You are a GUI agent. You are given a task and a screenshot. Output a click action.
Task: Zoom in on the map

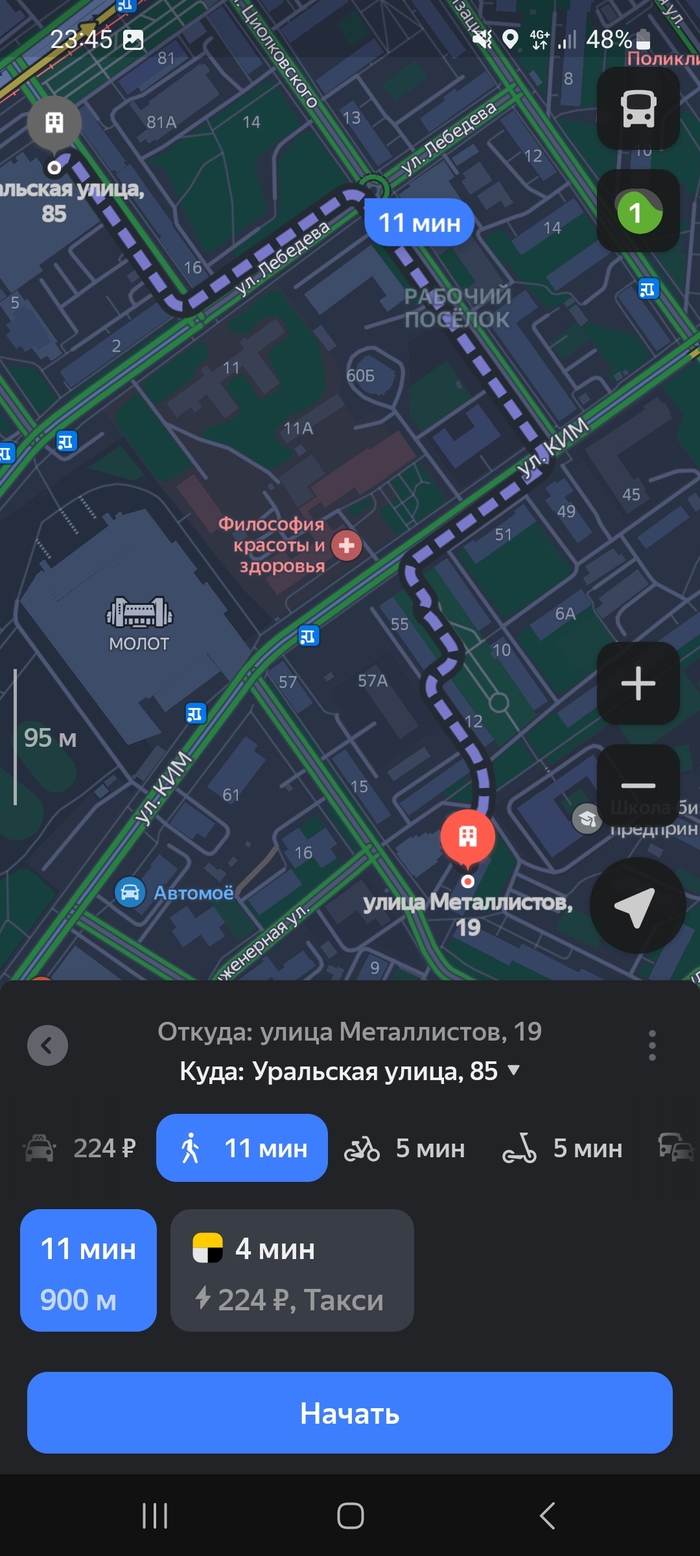(x=638, y=684)
